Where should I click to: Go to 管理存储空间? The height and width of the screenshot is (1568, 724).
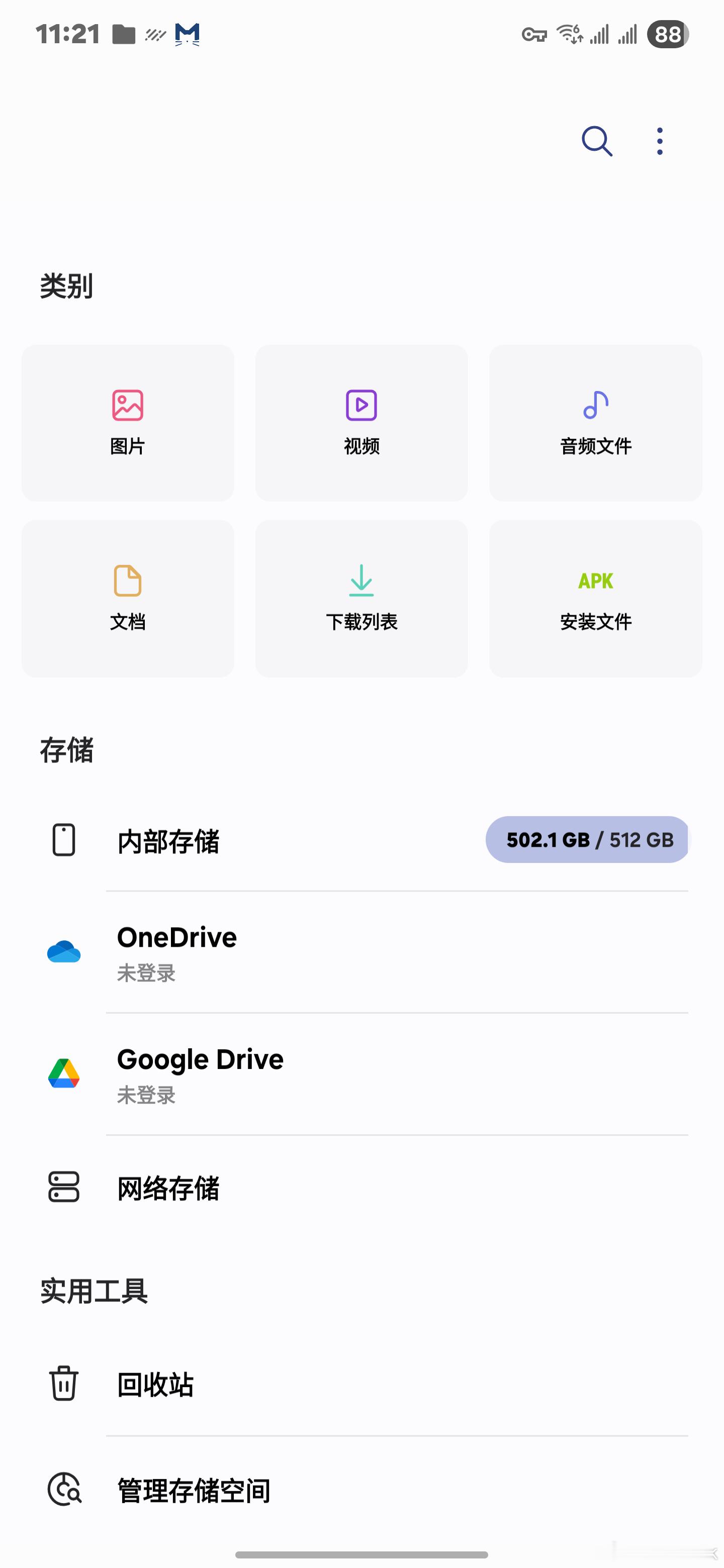[x=361, y=1490]
